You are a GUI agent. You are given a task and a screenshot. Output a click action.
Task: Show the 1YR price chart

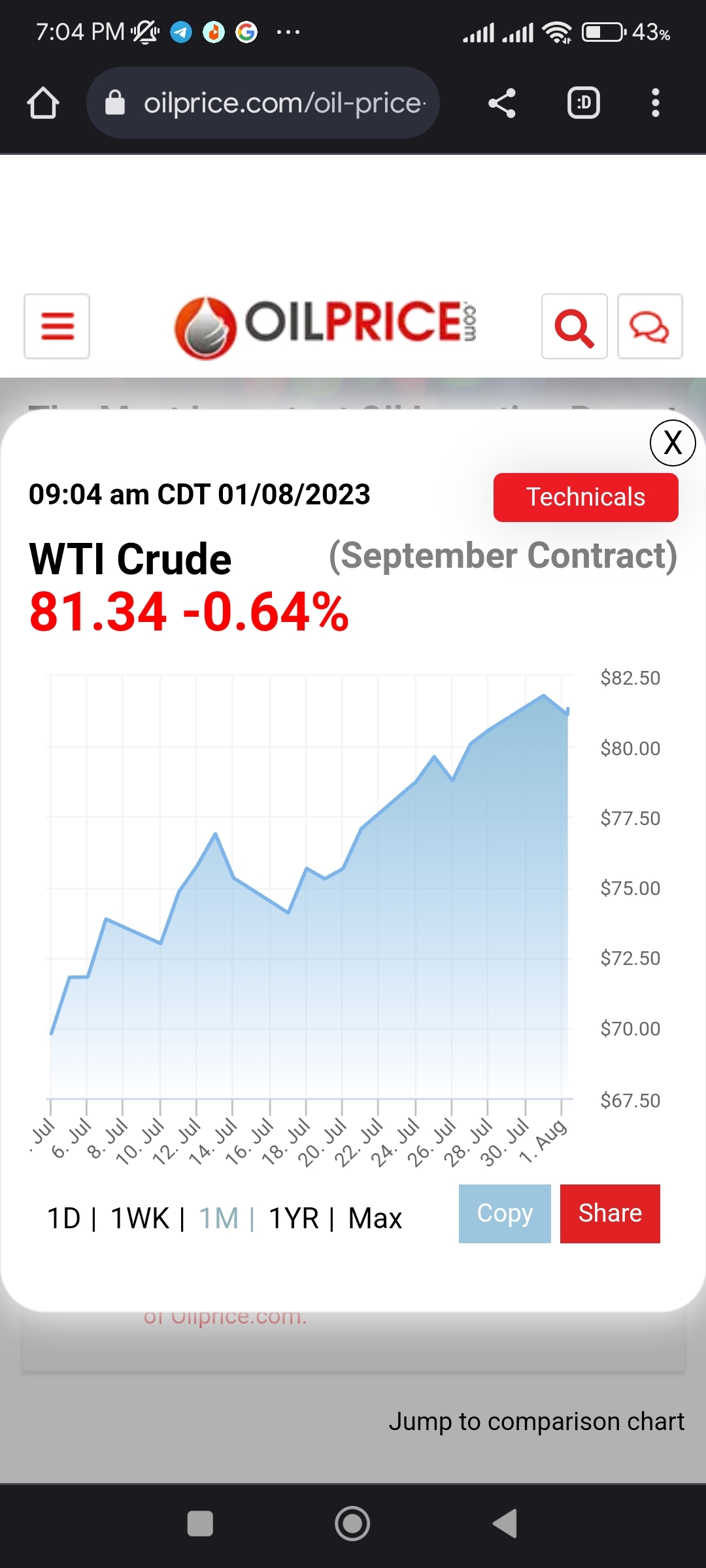point(294,1218)
